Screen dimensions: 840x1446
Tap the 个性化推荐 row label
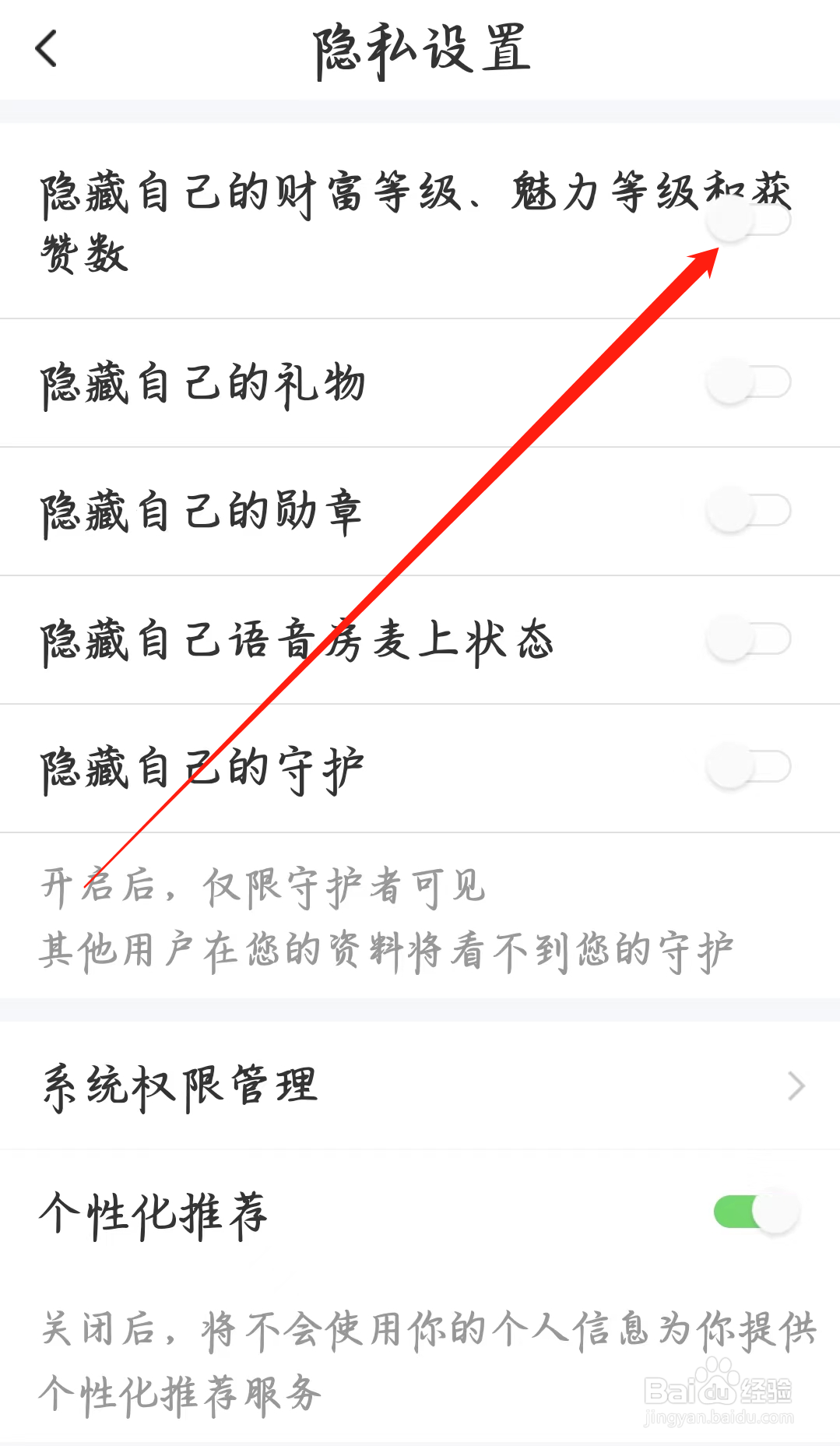pyautogui.click(x=154, y=1212)
